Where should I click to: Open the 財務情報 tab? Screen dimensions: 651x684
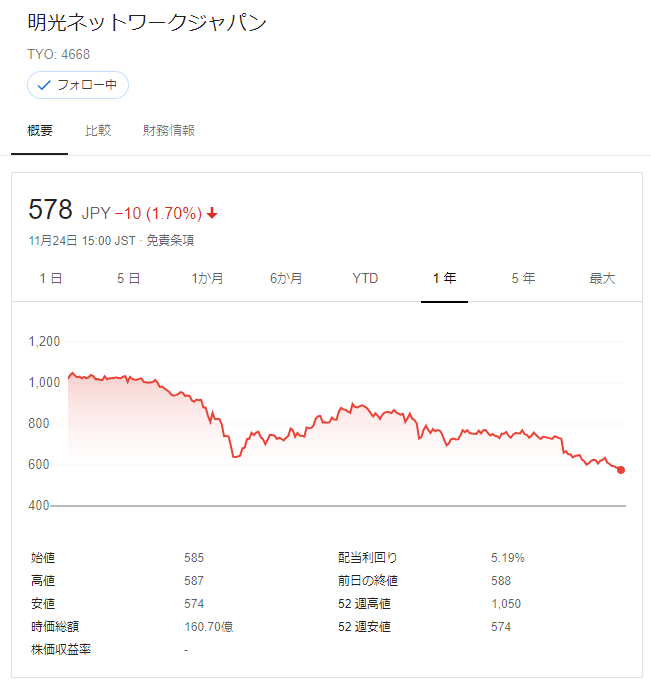(169, 130)
